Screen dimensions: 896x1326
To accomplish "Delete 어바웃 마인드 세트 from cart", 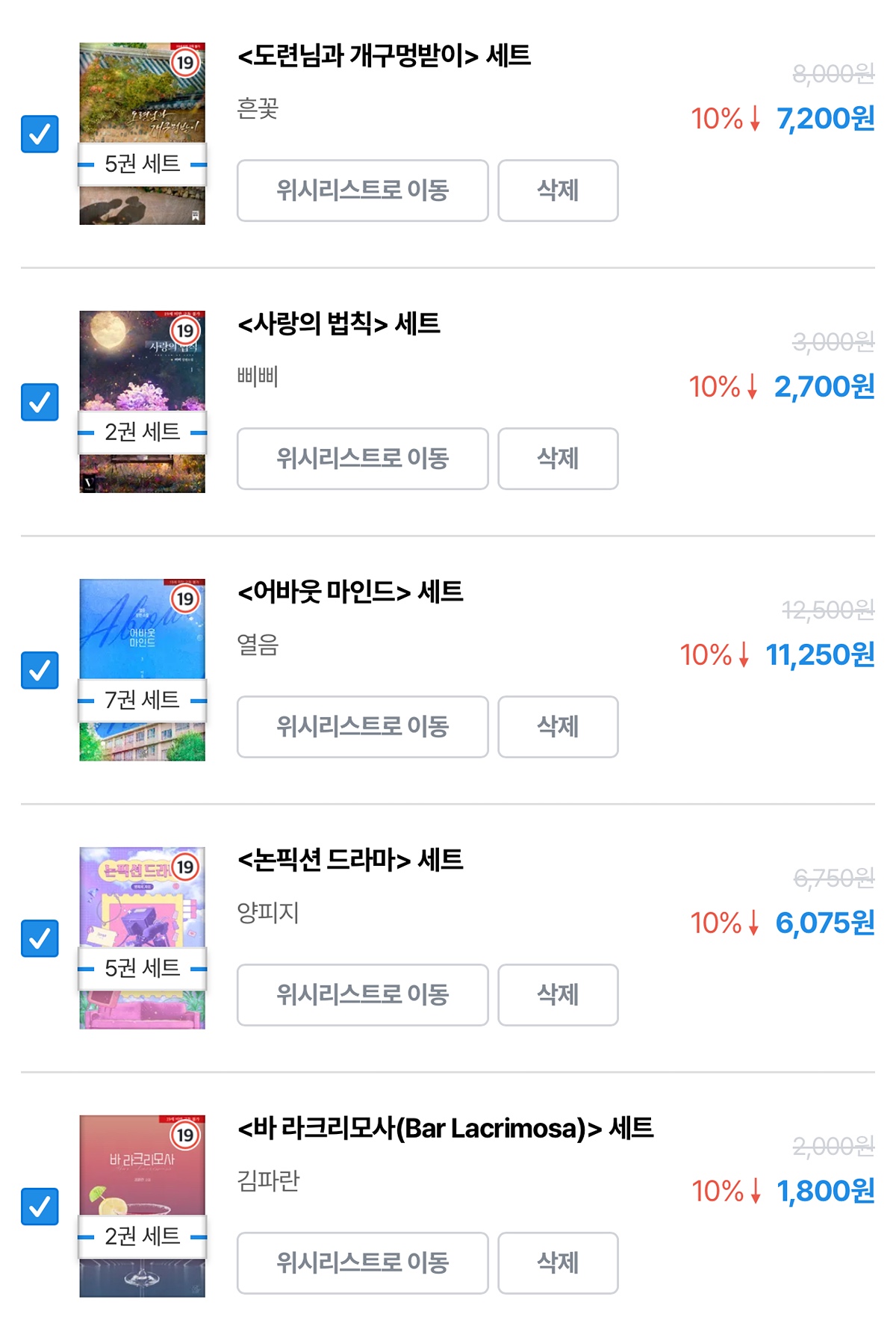I will tap(558, 727).
